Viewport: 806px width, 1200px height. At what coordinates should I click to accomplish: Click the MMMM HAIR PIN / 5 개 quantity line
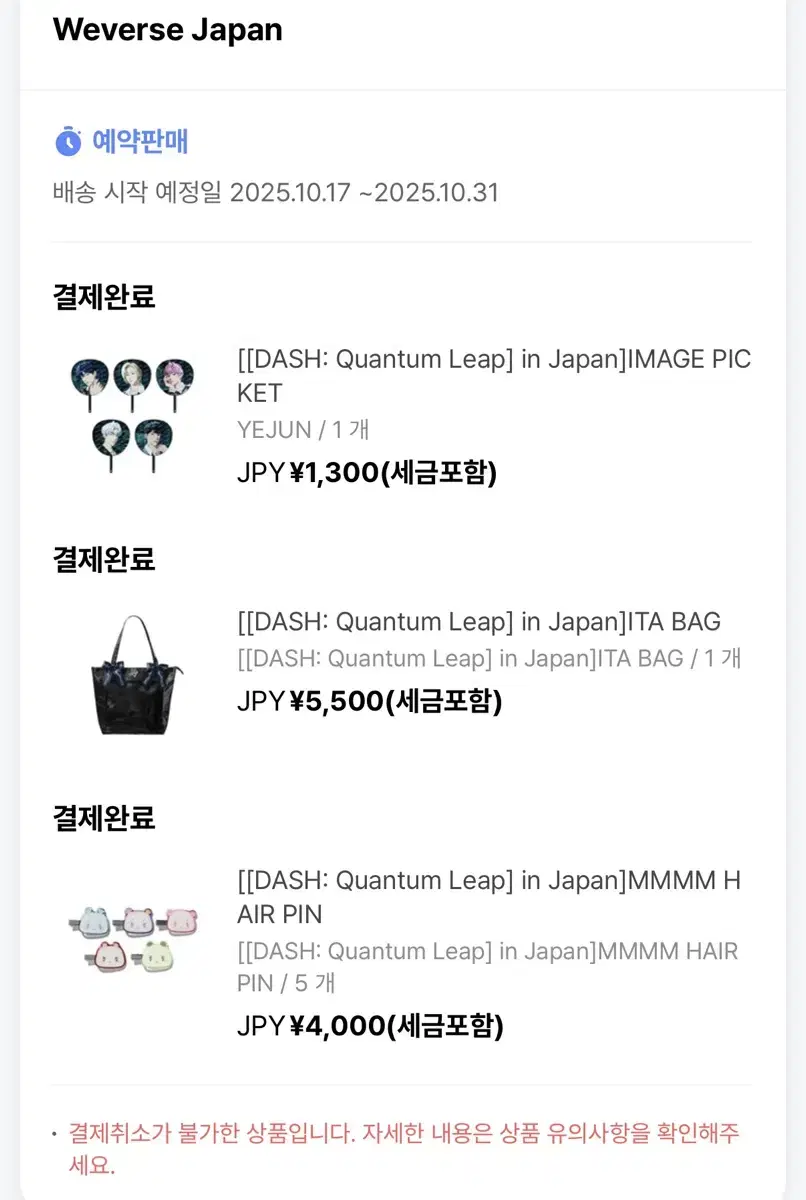(488, 967)
